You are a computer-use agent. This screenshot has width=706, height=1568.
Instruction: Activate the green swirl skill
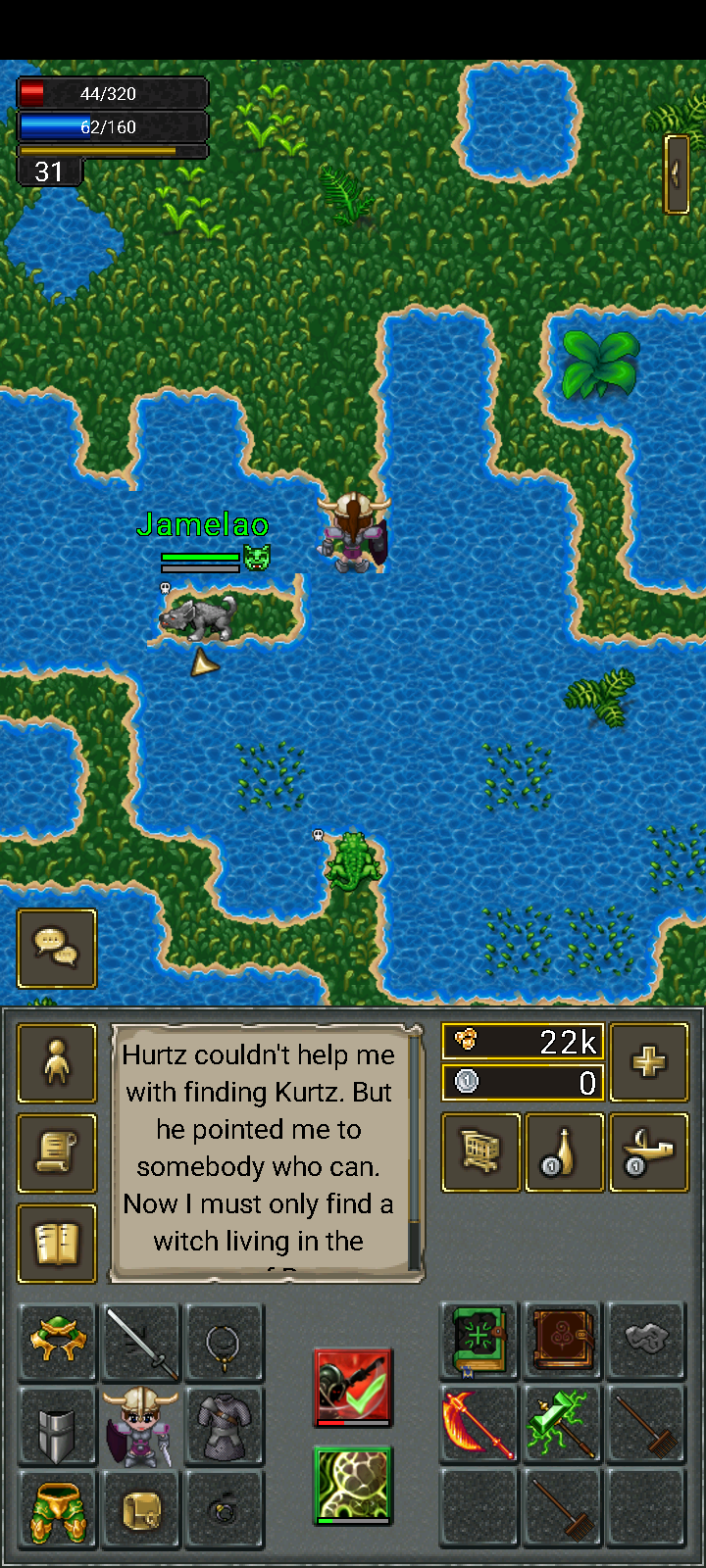pyautogui.click(x=353, y=1485)
